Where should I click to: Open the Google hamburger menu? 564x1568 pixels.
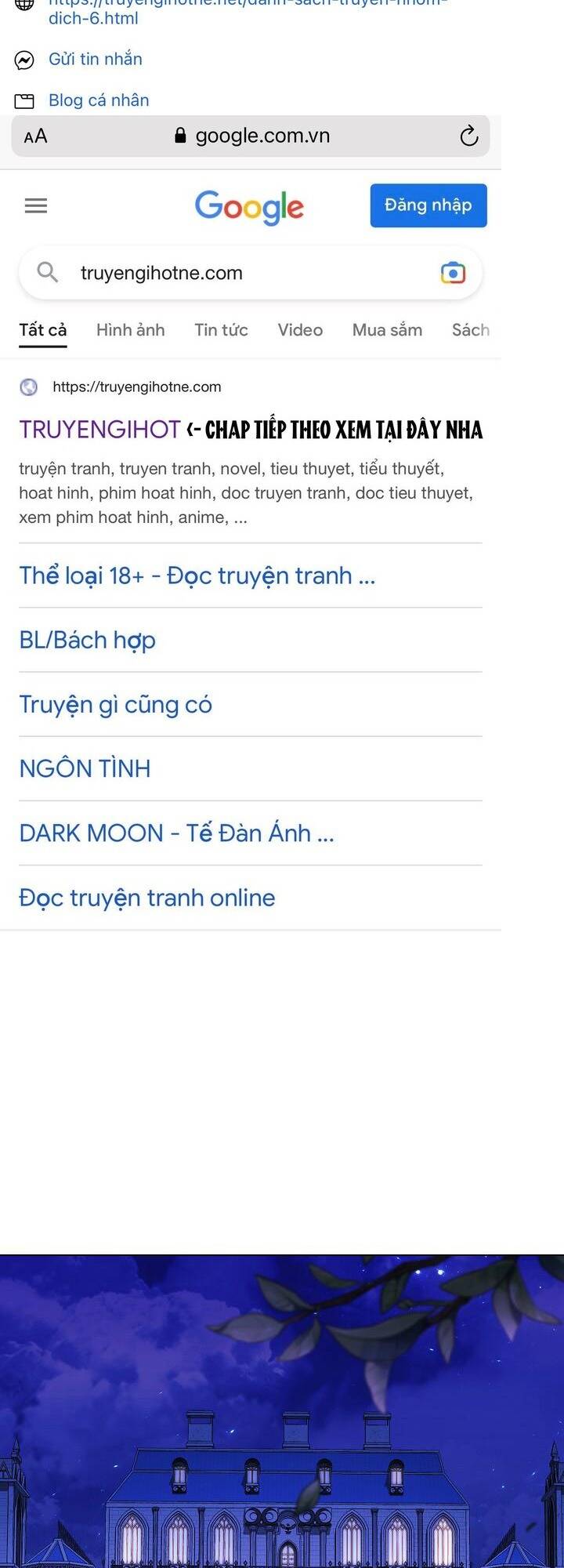35,205
